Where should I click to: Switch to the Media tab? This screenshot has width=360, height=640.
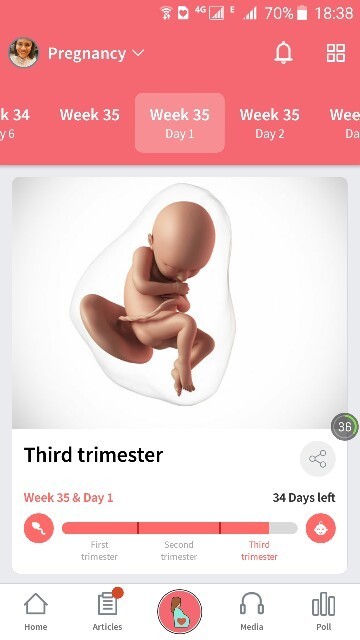[x=251, y=611]
